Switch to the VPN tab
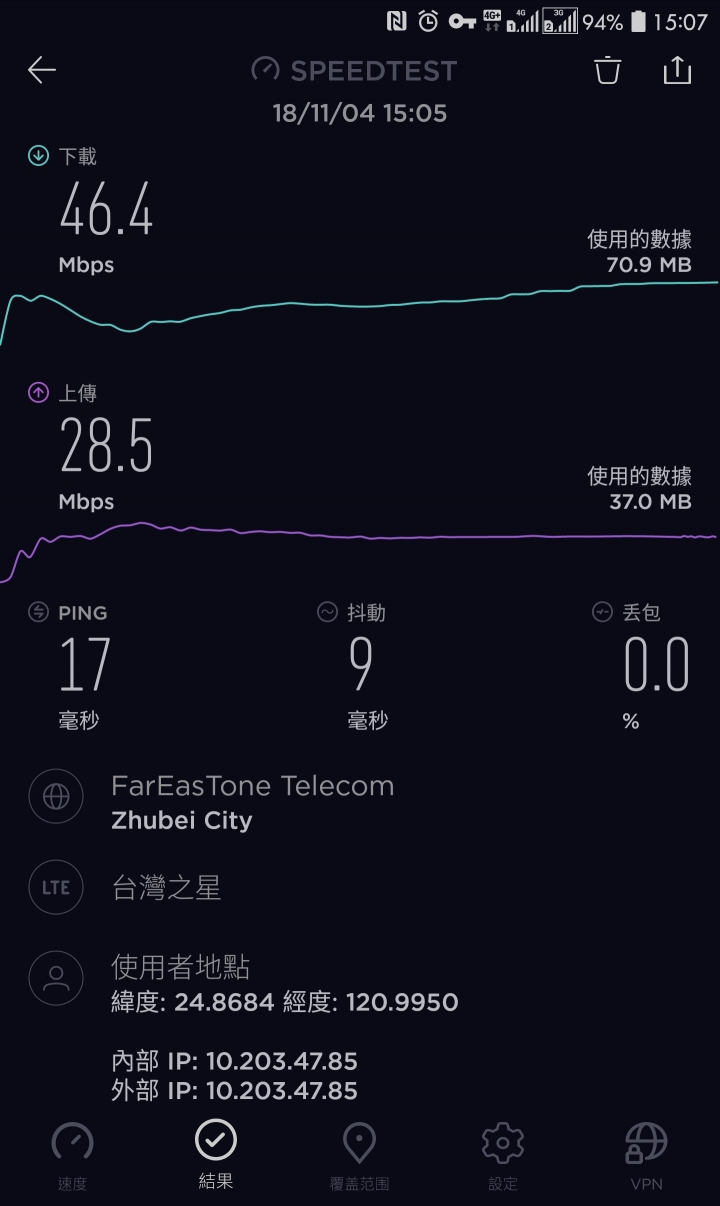The height and width of the screenshot is (1206, 720). click(646, 1155)
